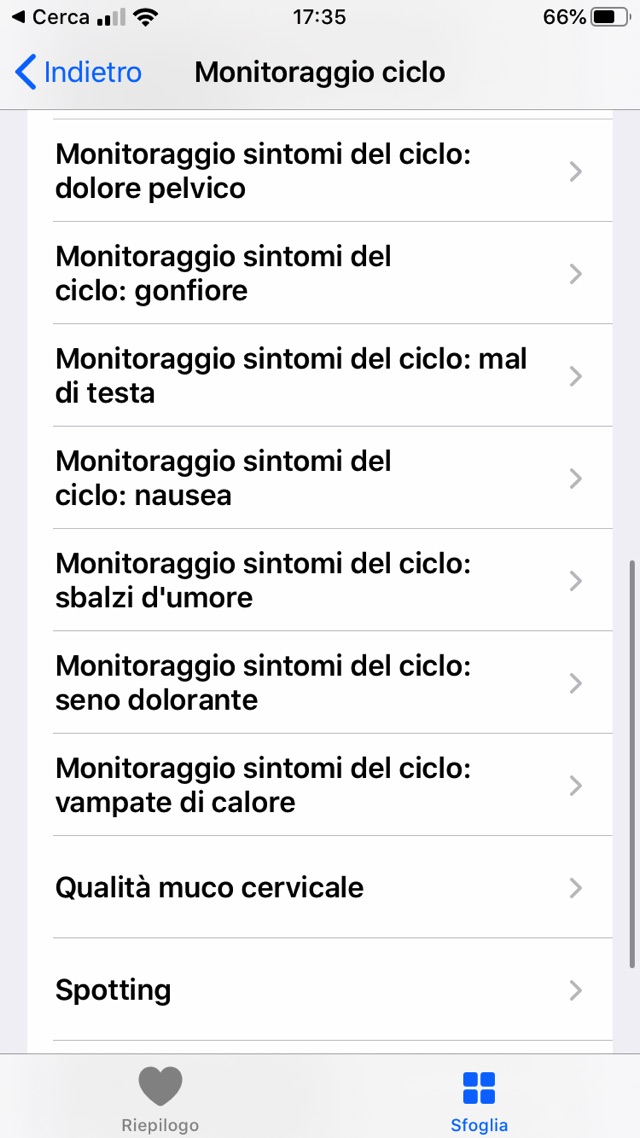Switch to the Riepilogo tab
This screenshot has height=1138, width=640.
pyautogui.click(x=160, y=1098)
